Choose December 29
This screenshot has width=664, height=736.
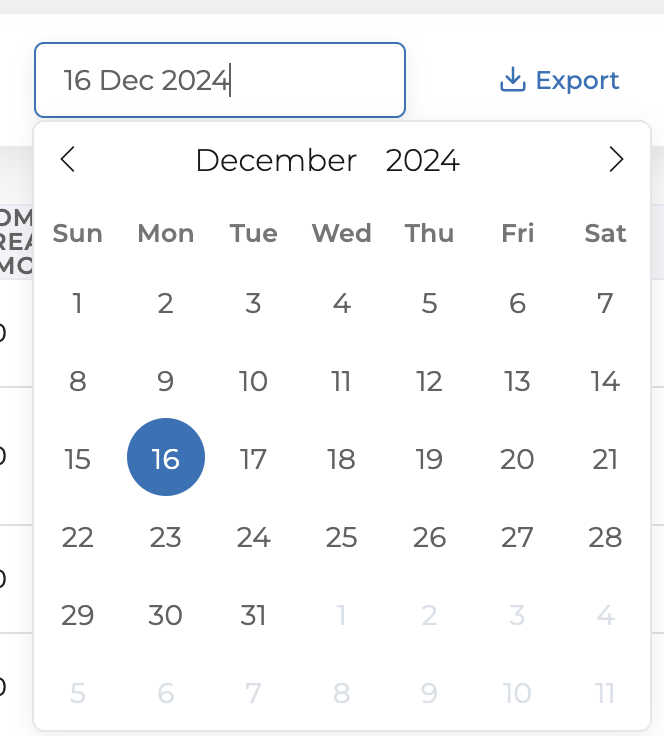click(78, 615)
